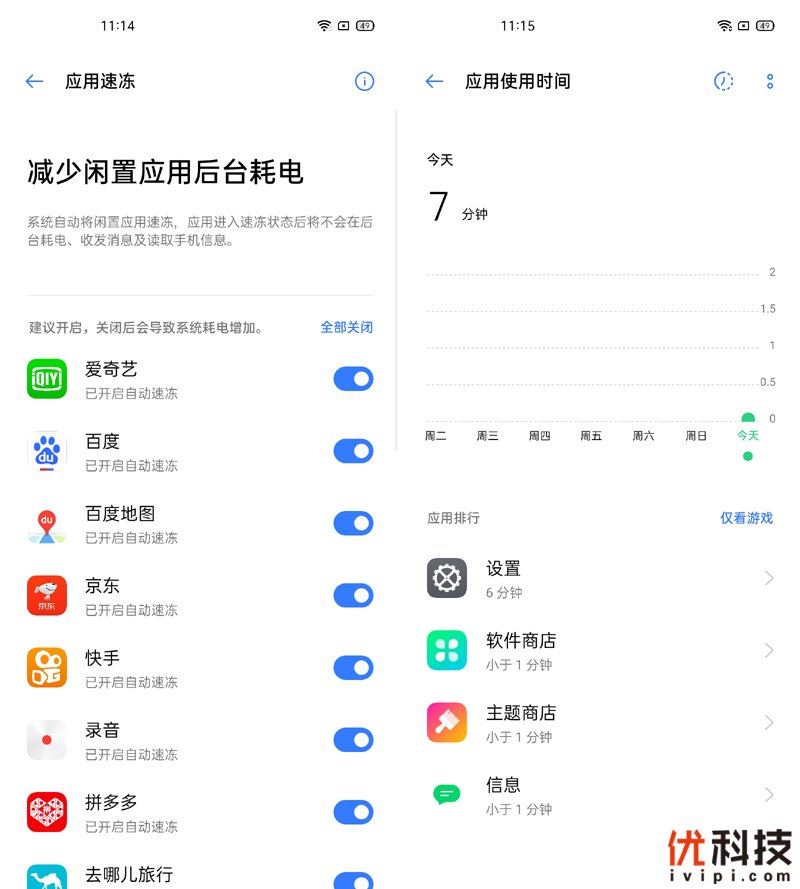Tap 全部关闭 to close all freezing

347,327
